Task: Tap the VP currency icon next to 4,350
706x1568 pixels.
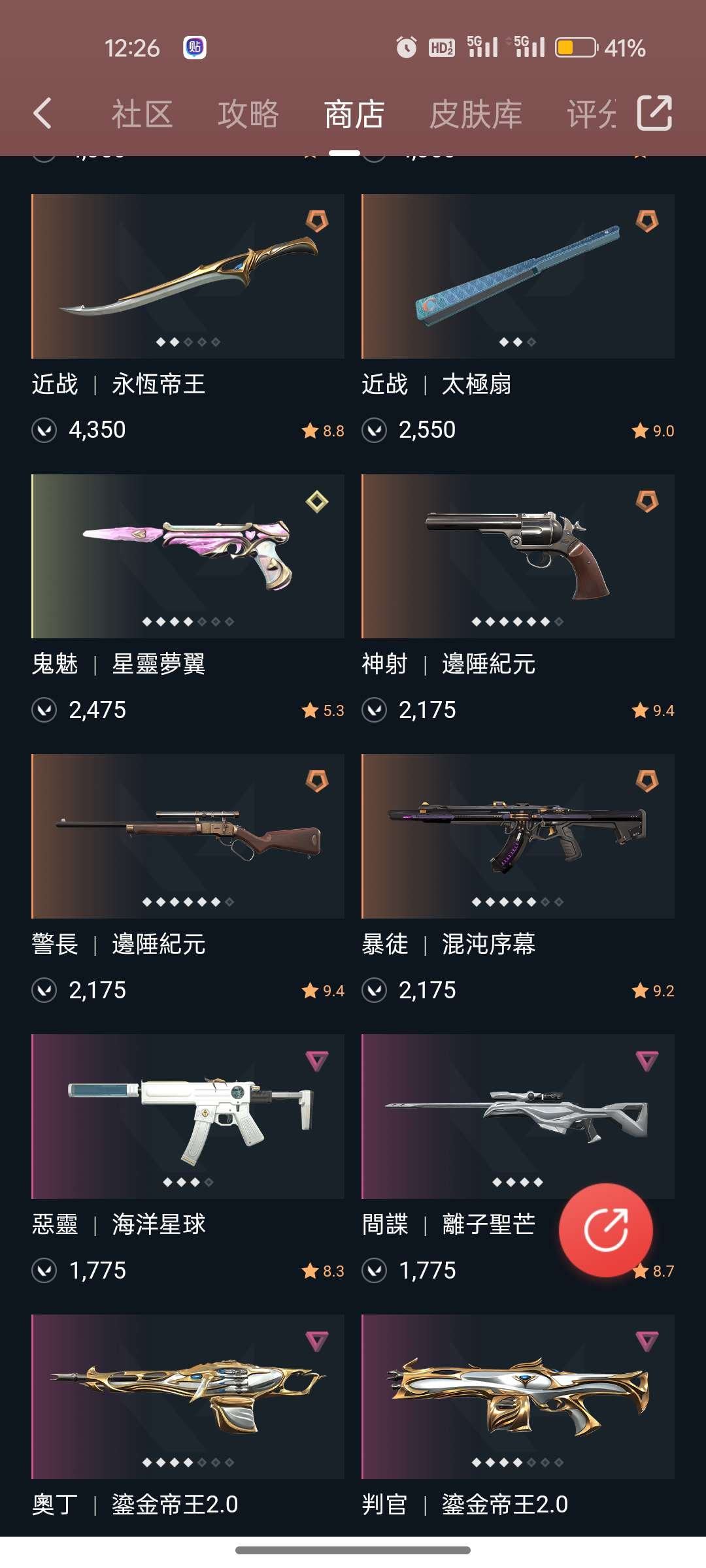Action: tap(42, 429)
